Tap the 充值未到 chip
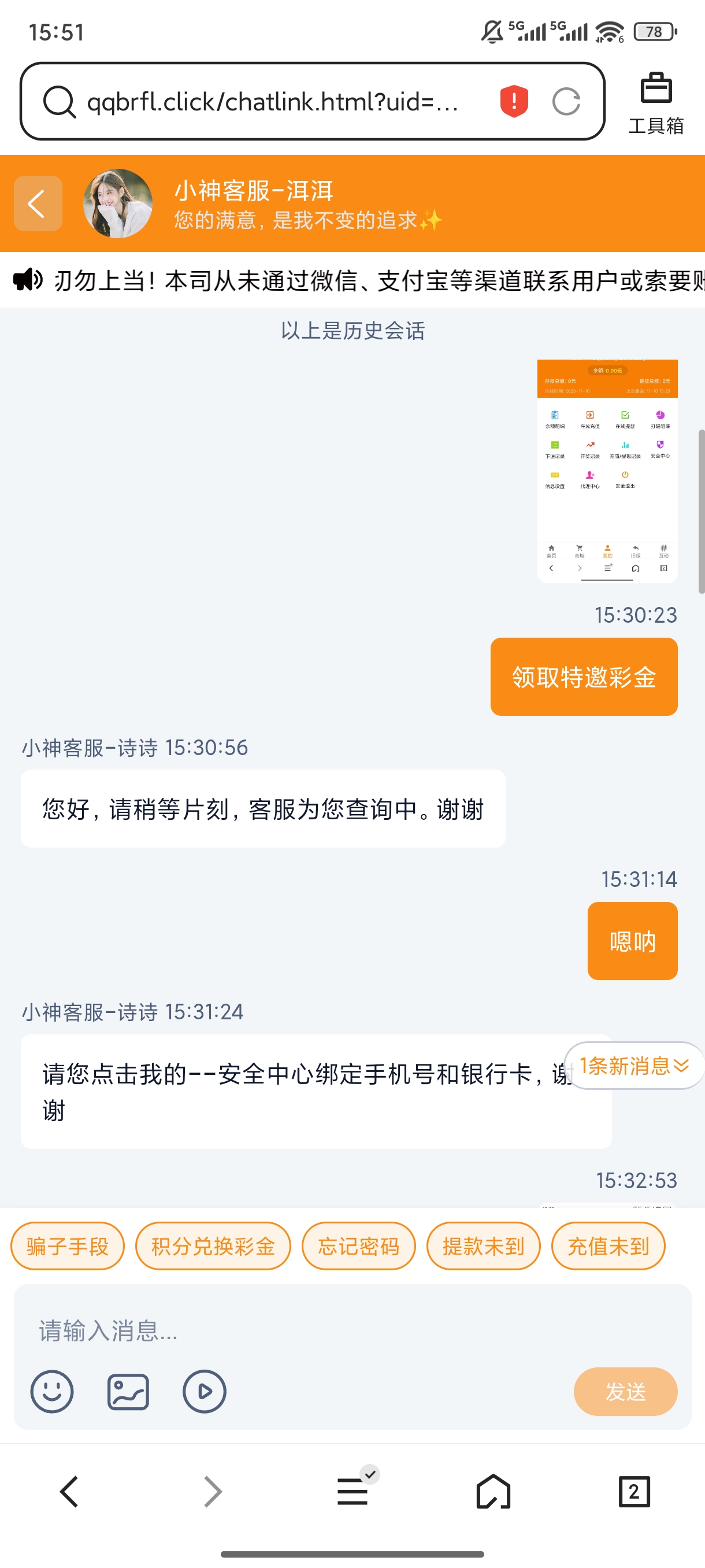 coord(608,1246)
